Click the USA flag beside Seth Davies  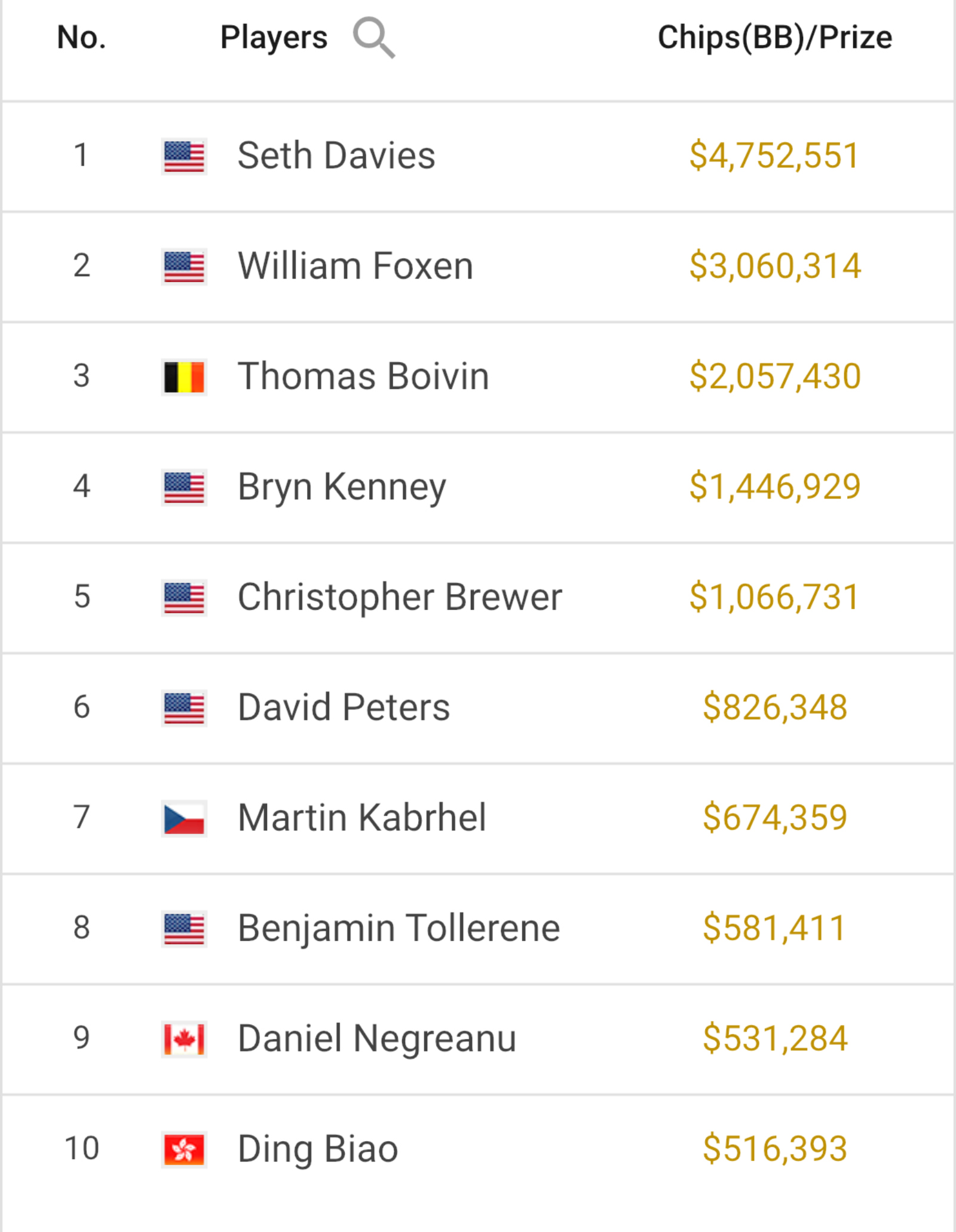pyautogui.click(x=183, y=155)
